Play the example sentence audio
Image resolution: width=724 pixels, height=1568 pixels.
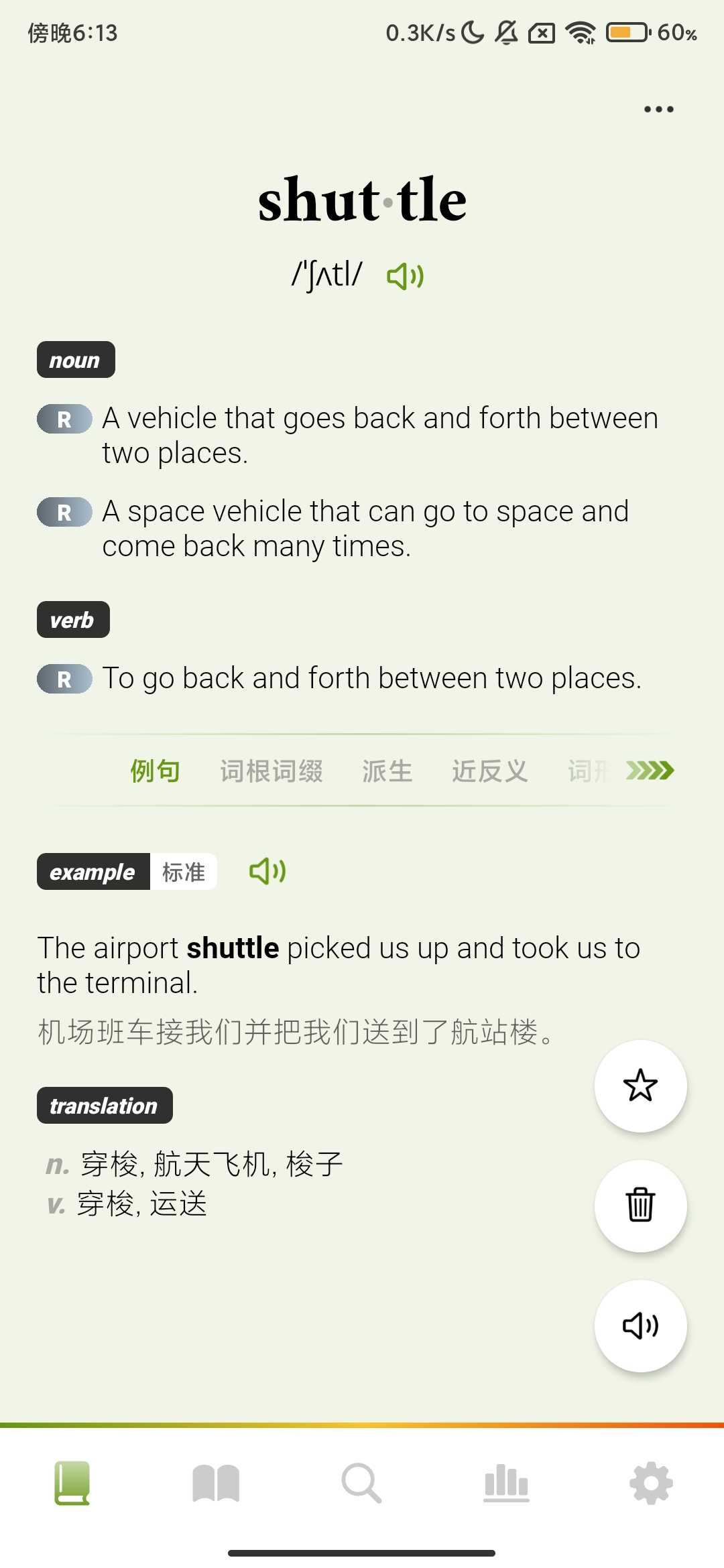267,871
